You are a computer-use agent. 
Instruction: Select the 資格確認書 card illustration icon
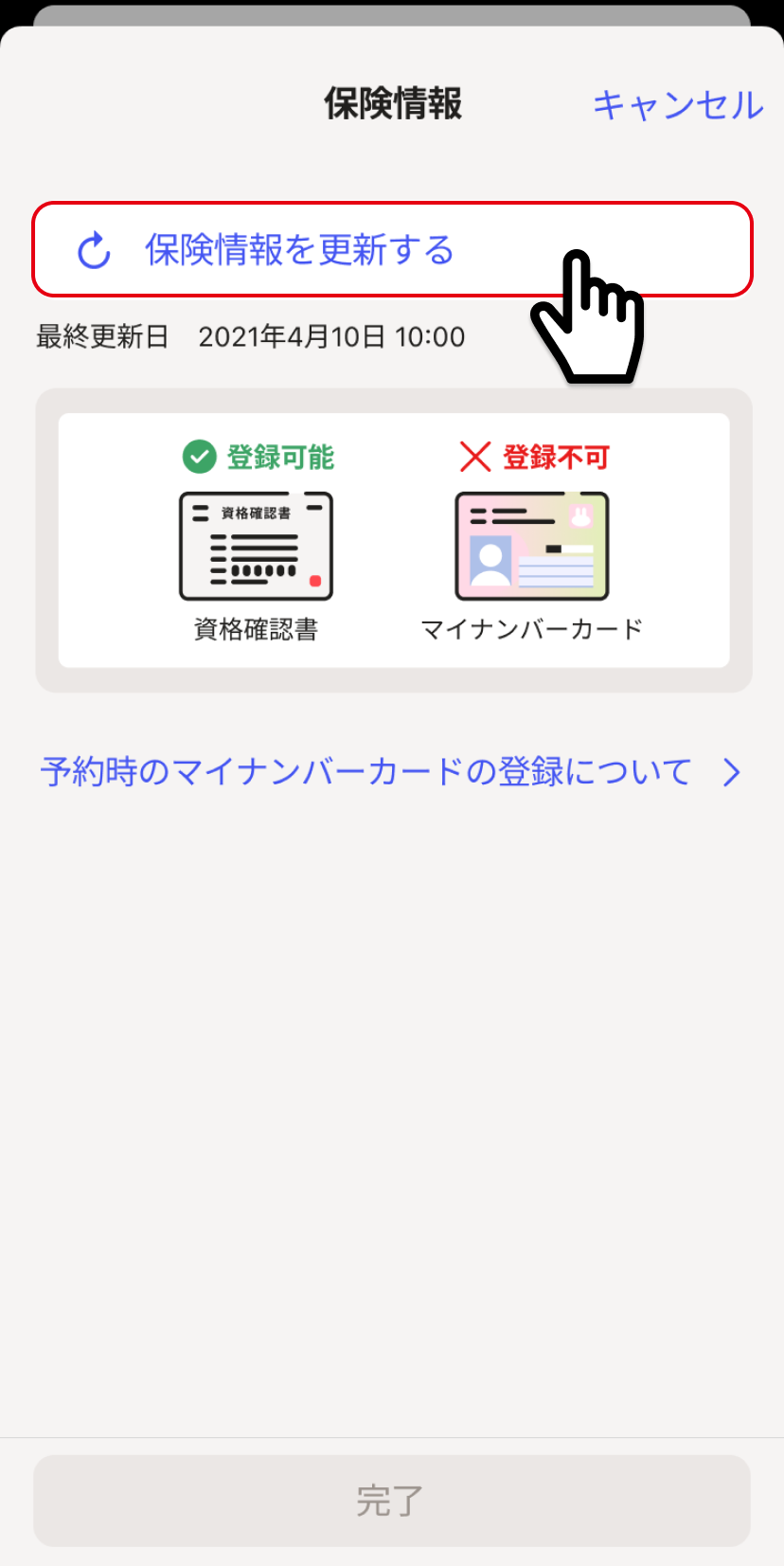tap(256, 546)
